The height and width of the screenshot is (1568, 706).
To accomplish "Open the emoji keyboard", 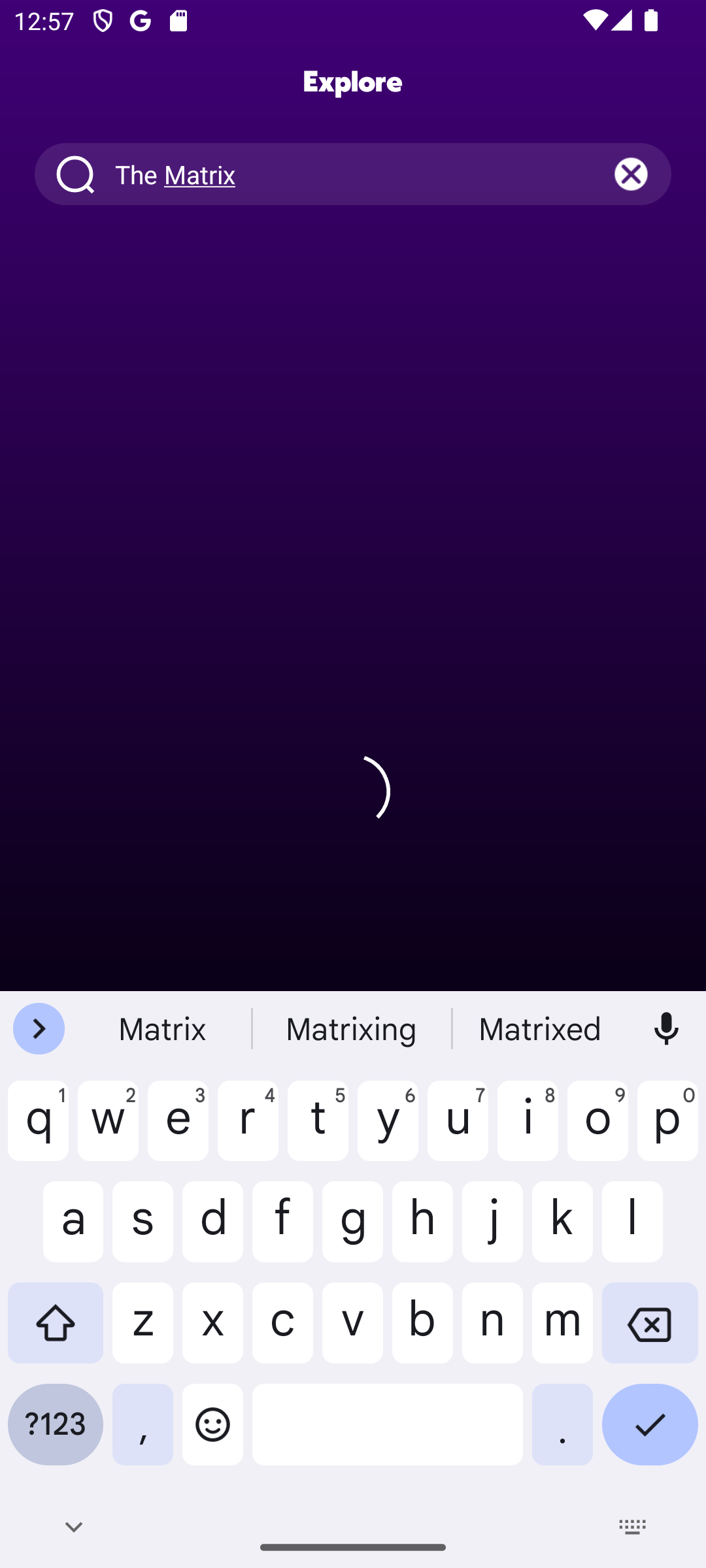I will pos(212,1424).
